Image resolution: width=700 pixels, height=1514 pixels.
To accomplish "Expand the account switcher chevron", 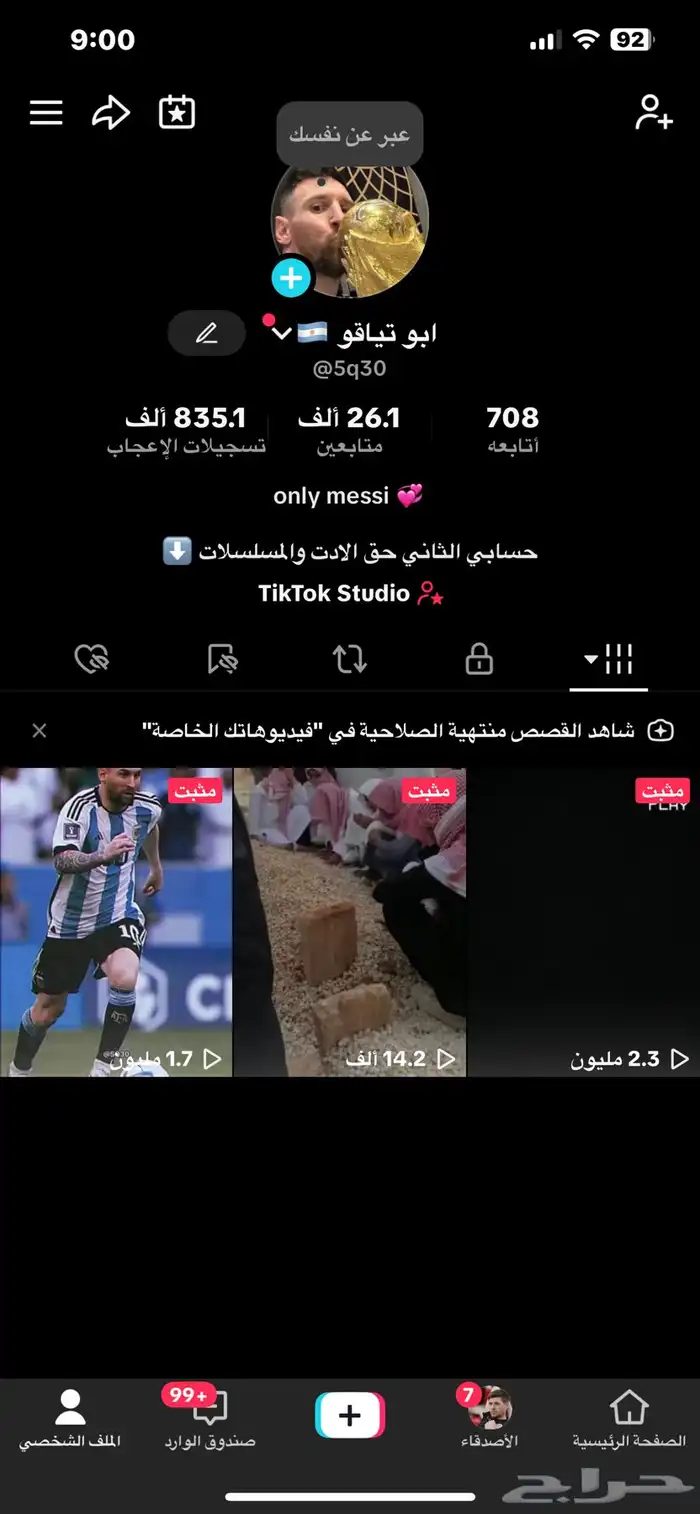I will click(x=281, y=333).
